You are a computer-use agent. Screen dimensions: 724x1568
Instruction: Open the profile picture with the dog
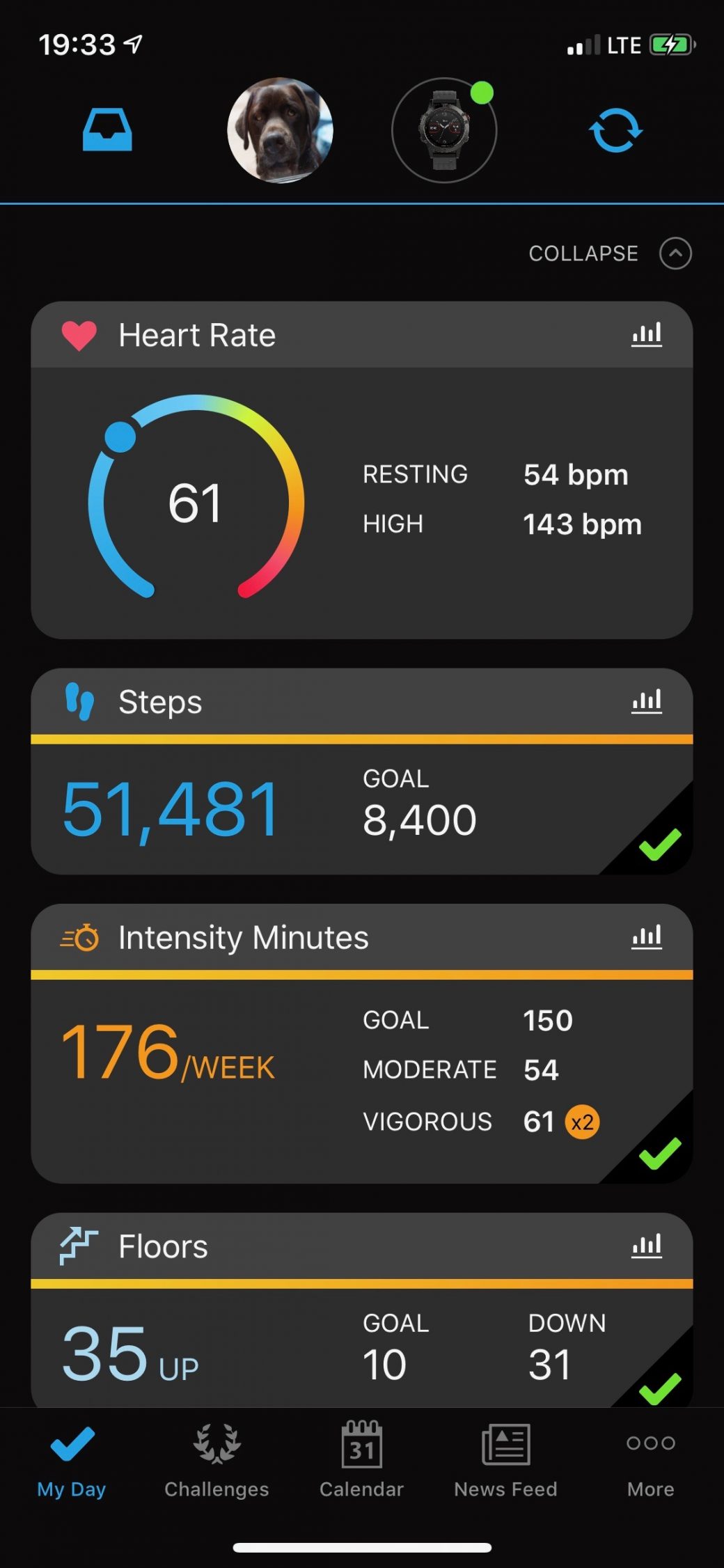tap(280, 130)
